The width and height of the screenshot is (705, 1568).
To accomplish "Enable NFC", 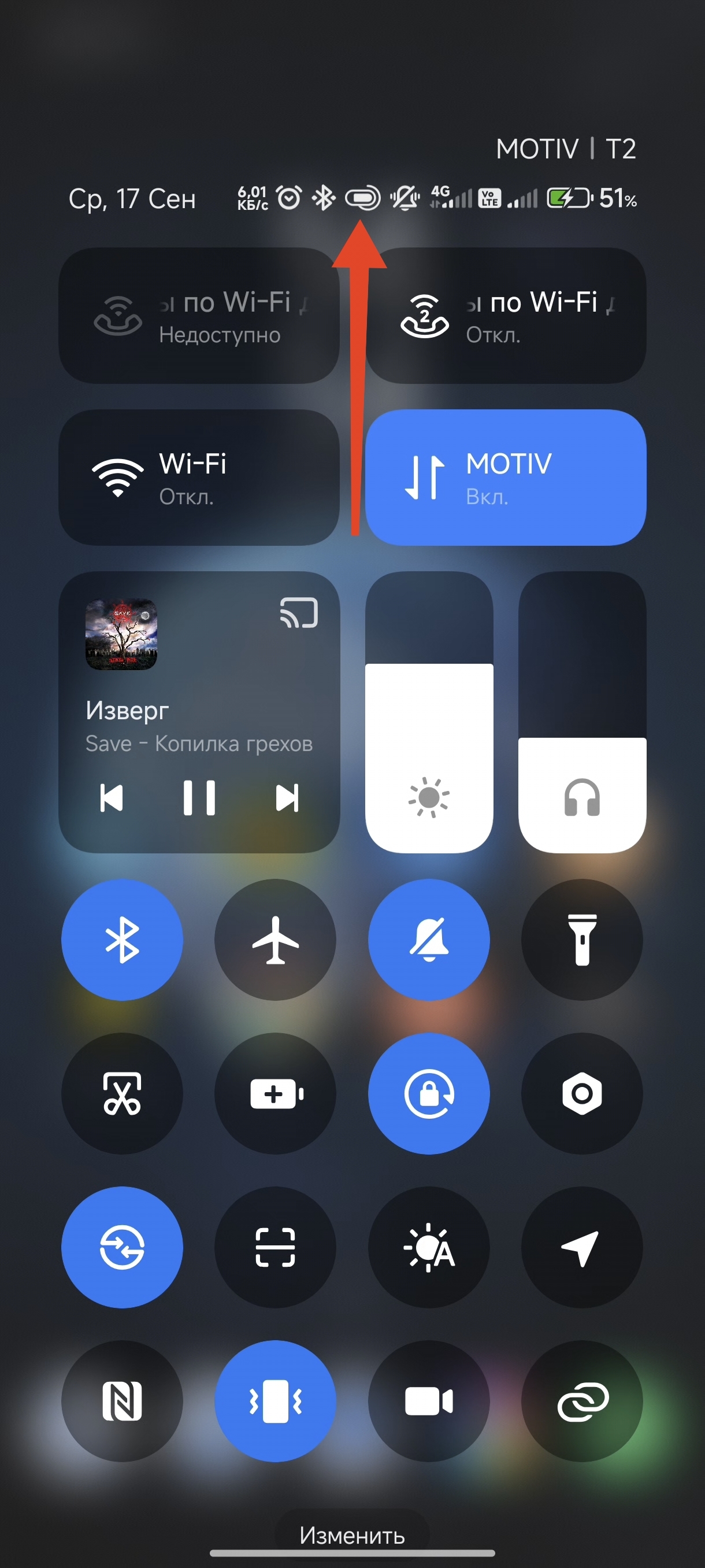I will (123, 1401).
